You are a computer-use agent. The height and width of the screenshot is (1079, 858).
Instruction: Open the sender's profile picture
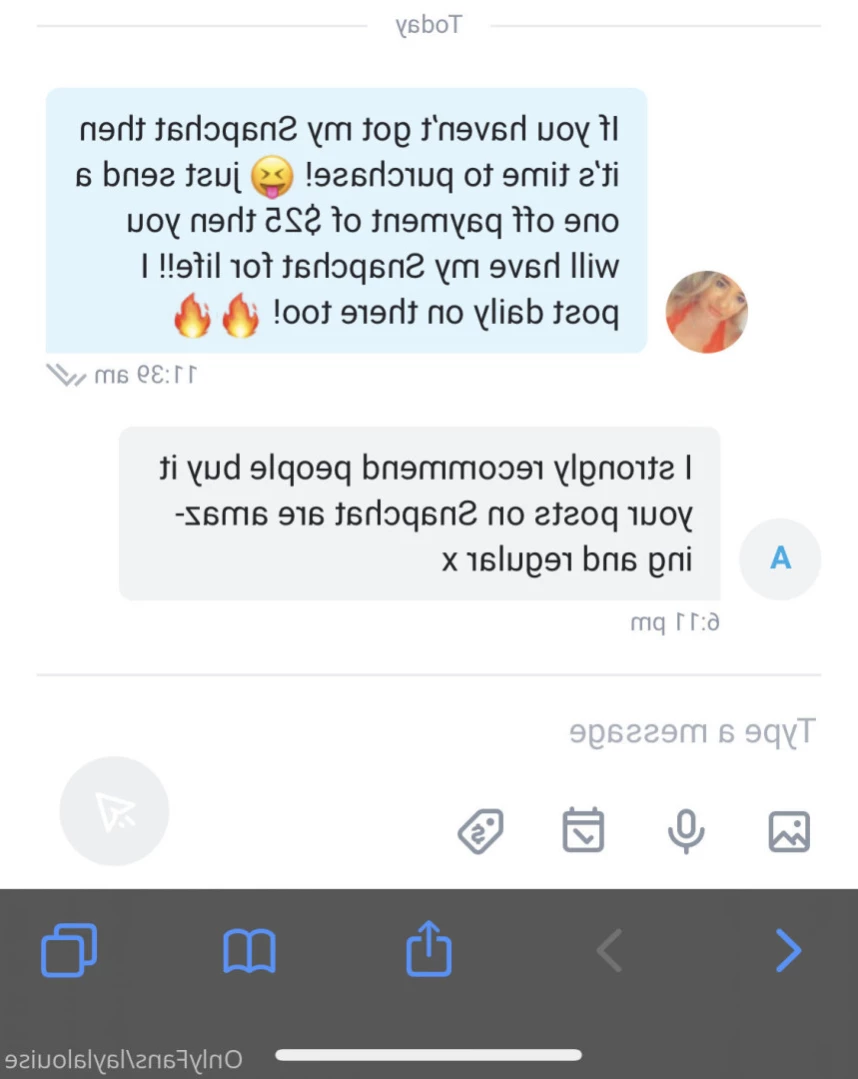[x=707, y=312]
